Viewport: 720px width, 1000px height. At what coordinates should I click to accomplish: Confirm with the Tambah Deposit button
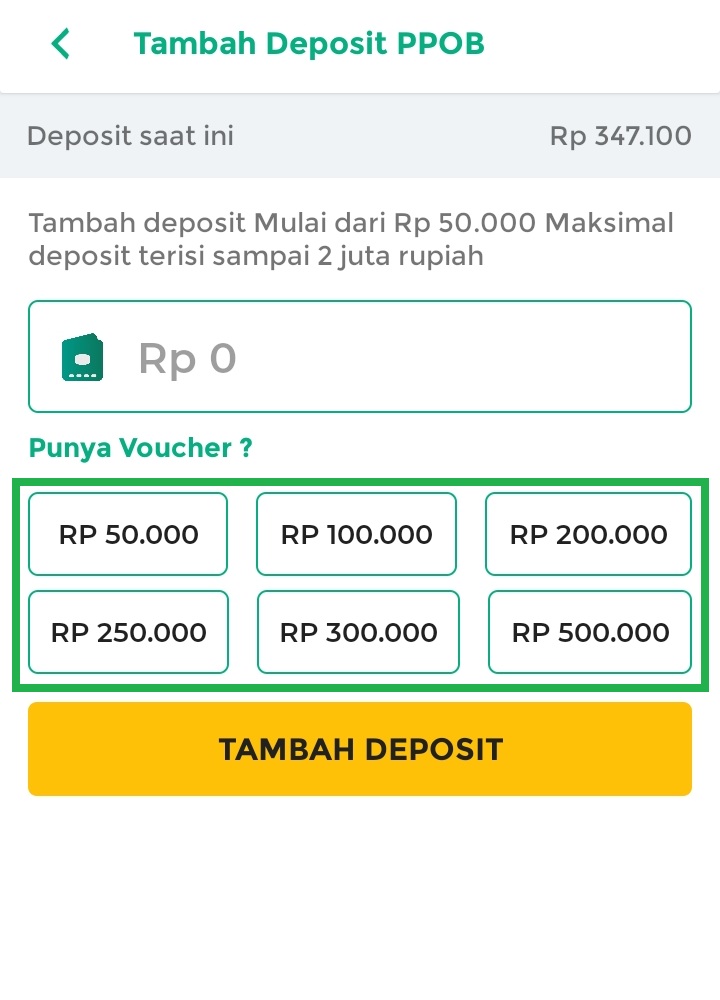point(360,749)
